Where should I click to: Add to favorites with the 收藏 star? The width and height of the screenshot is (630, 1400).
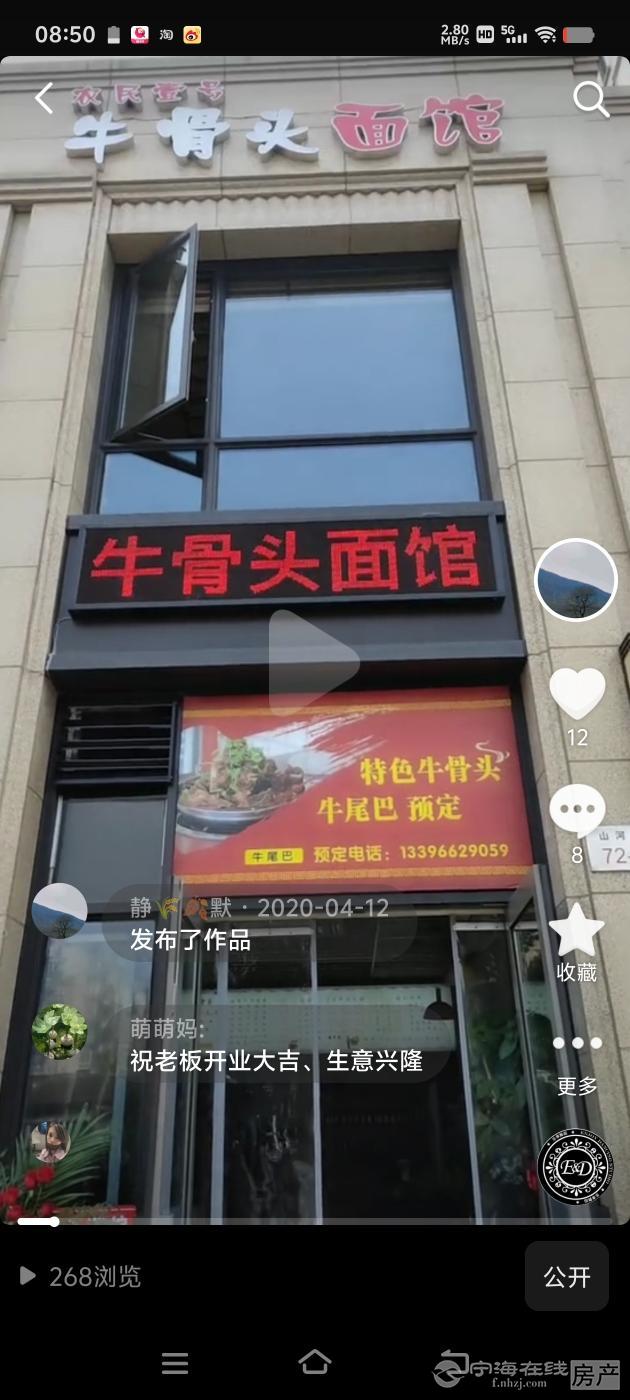tap(577, 930)
